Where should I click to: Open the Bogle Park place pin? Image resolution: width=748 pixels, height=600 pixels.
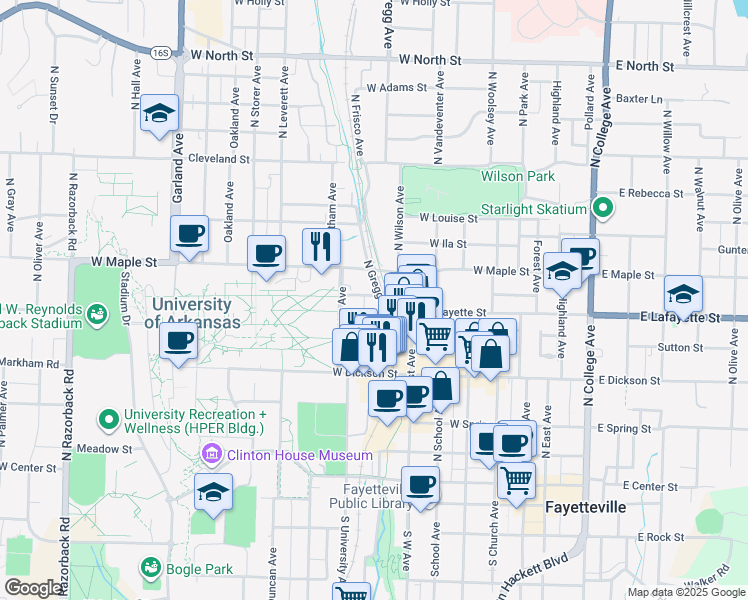click(151, 568)
